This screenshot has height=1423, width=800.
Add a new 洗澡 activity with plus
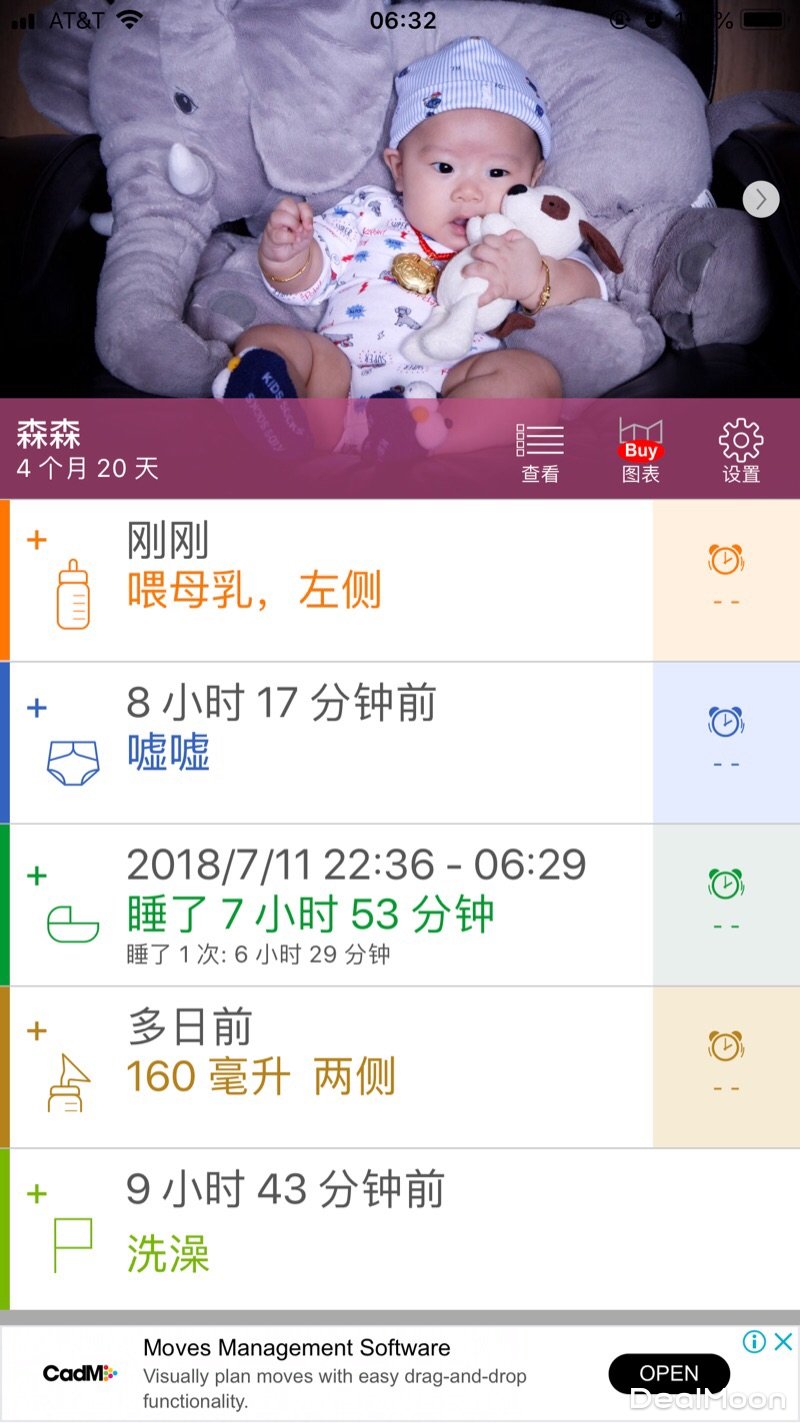[x=37, y=1193]
